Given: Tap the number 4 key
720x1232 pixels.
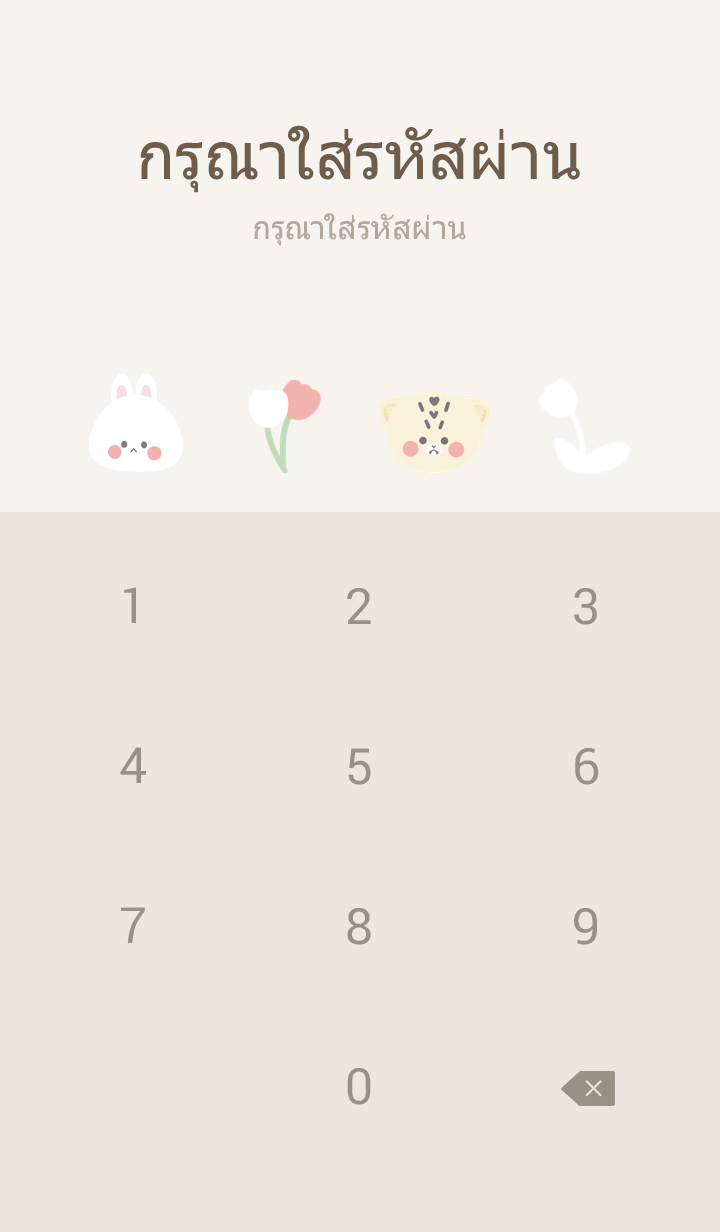Looking at the screenshot, I should pyautogui.click(x=132, y=767).
